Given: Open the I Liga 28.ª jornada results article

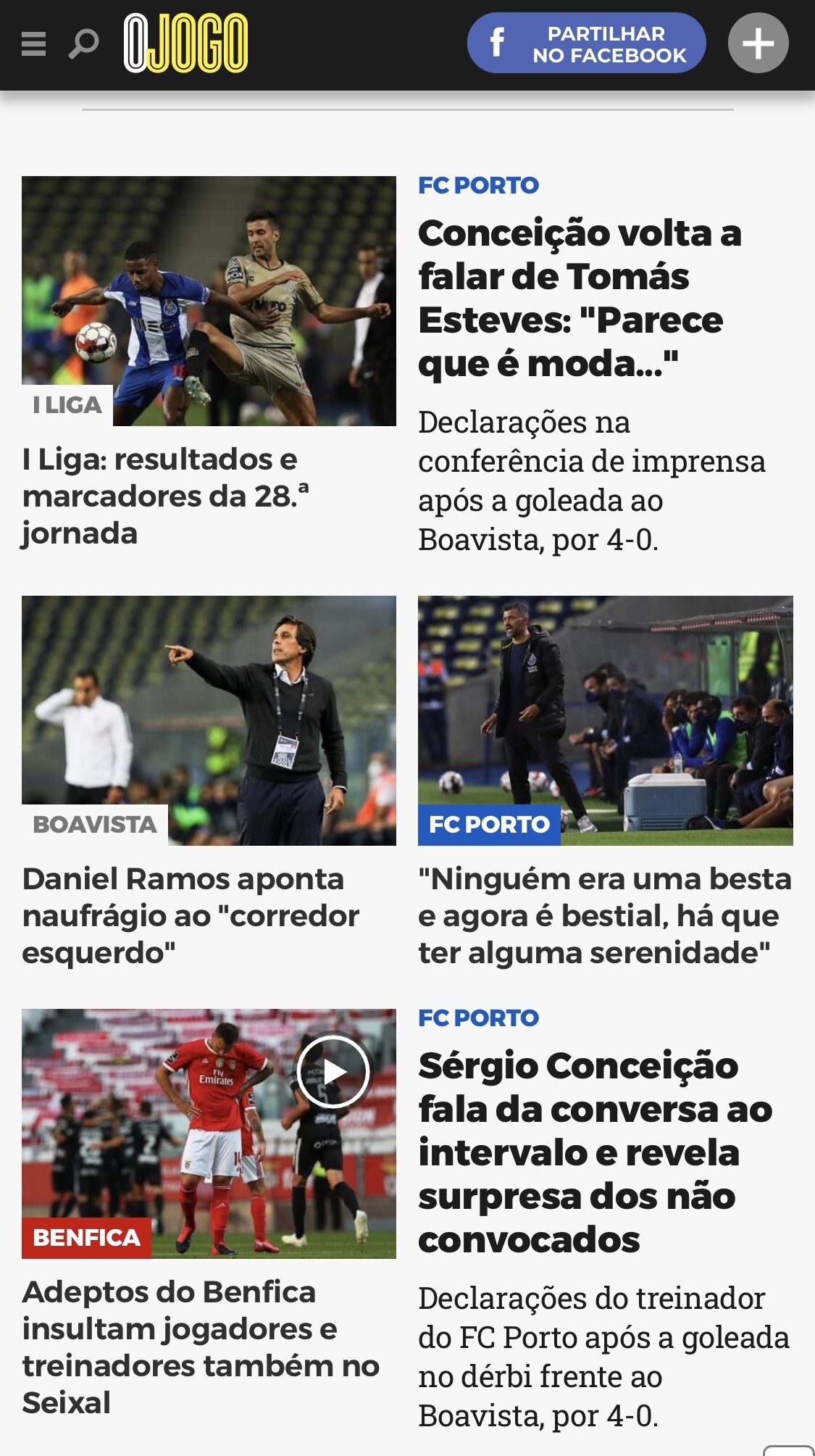Looking at the screenshot, I should pos(166,496).
